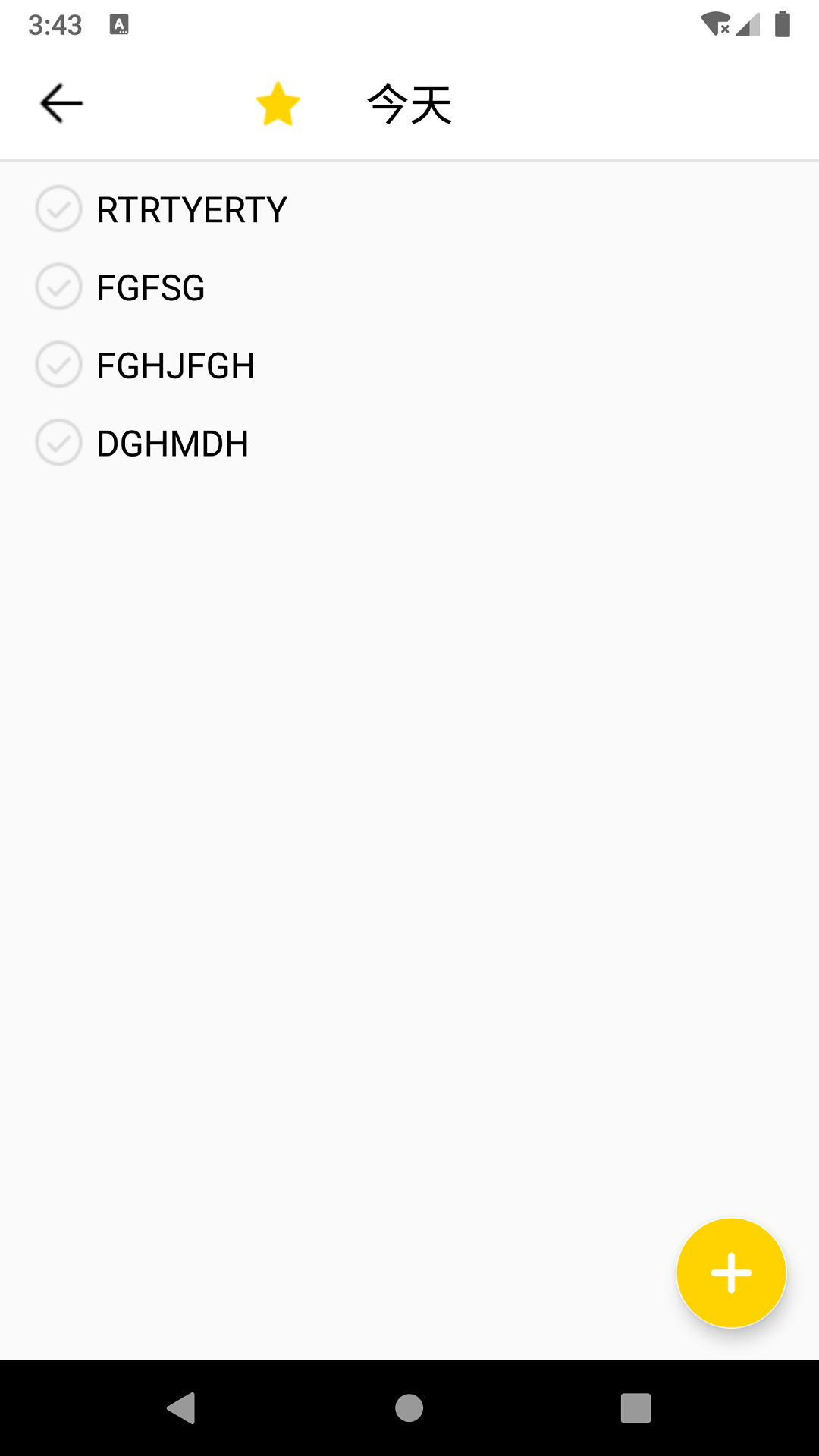Image resolution: width=819 pixels, height=1456 pixels.
Task: Mark RTRTYERTY as completed
Action: pyautogui.click(x=58, y=209)
